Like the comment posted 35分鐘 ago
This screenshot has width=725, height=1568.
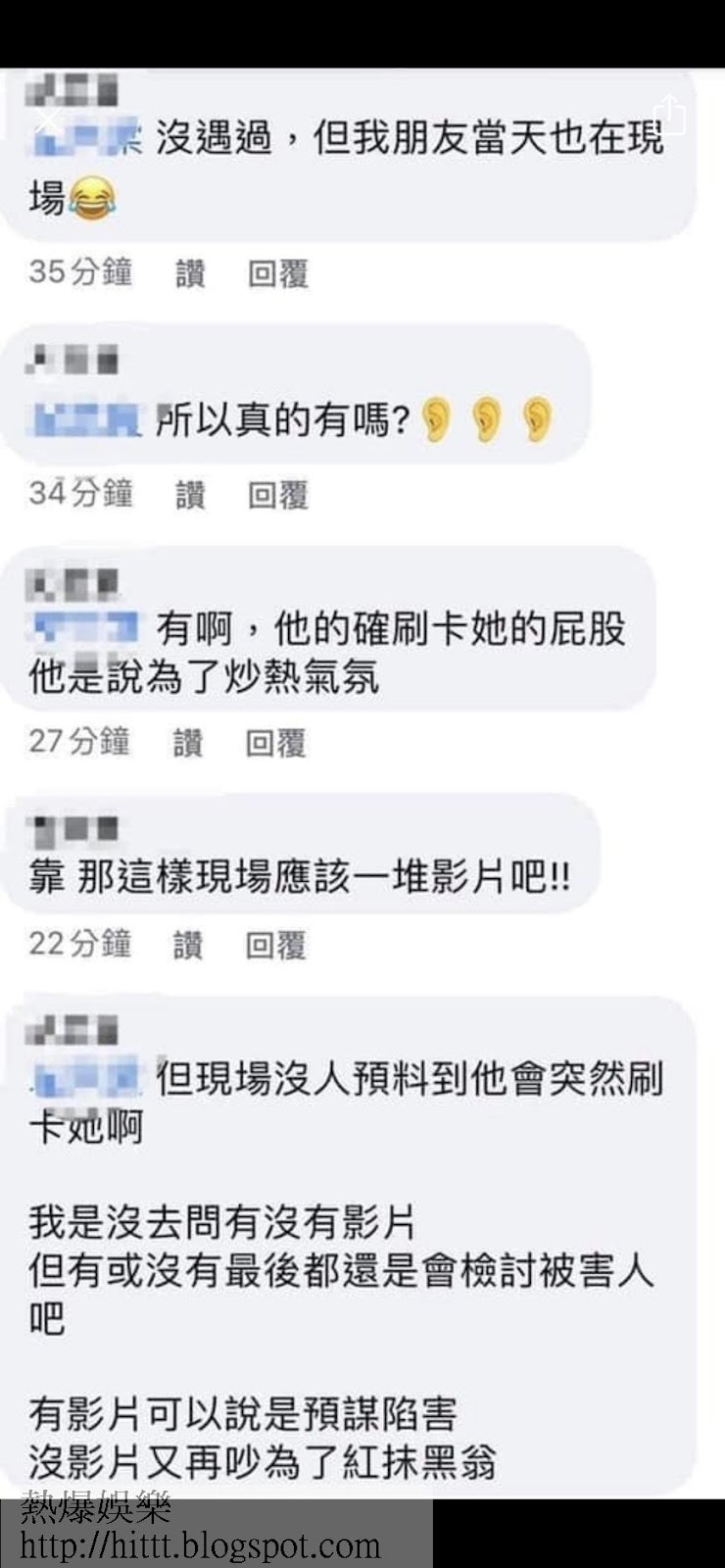click(190, 273)
